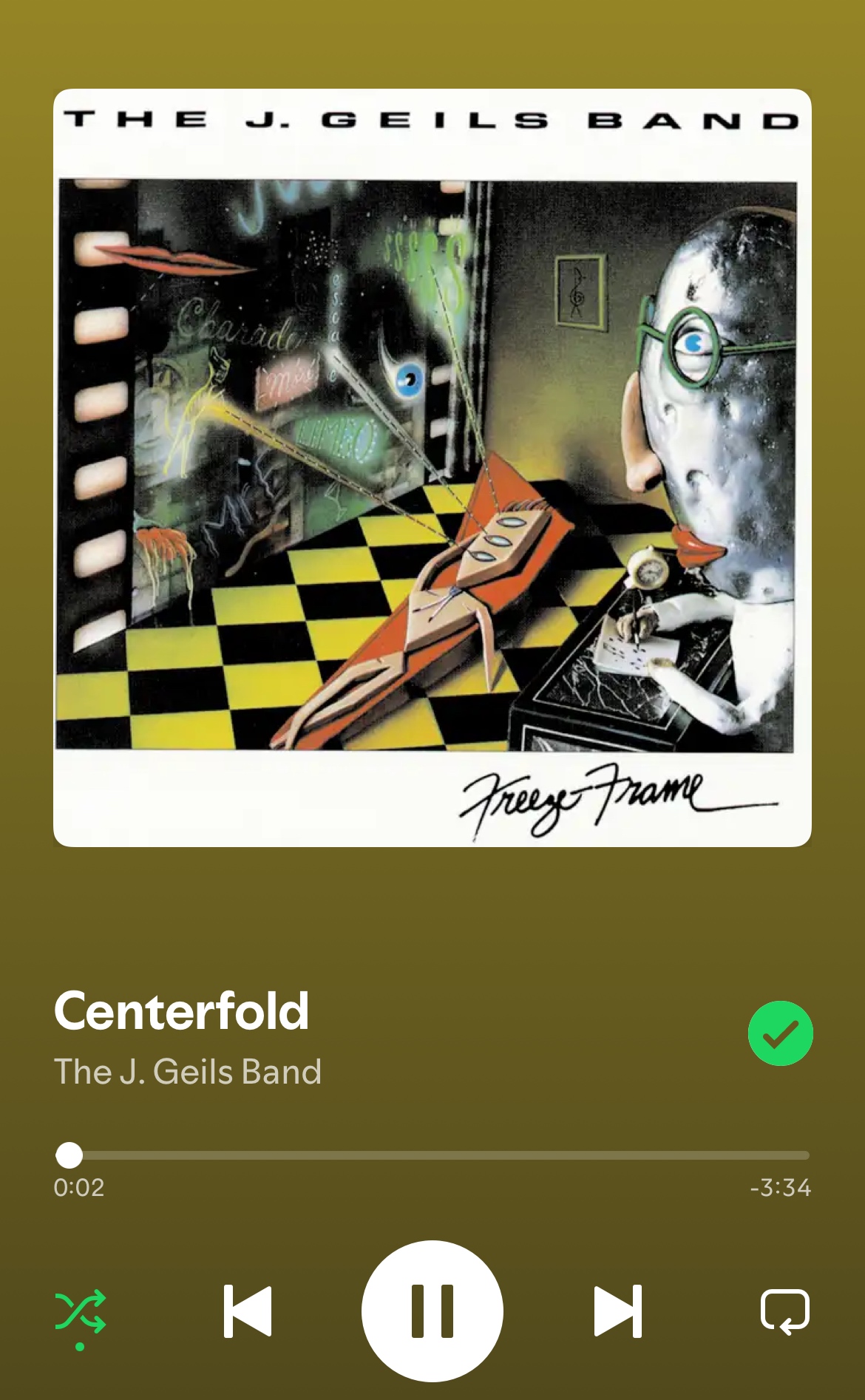Turn off shuffle mode
Image resolution: width=865 pixels, height=1400 pixels.
[81, 1313]
